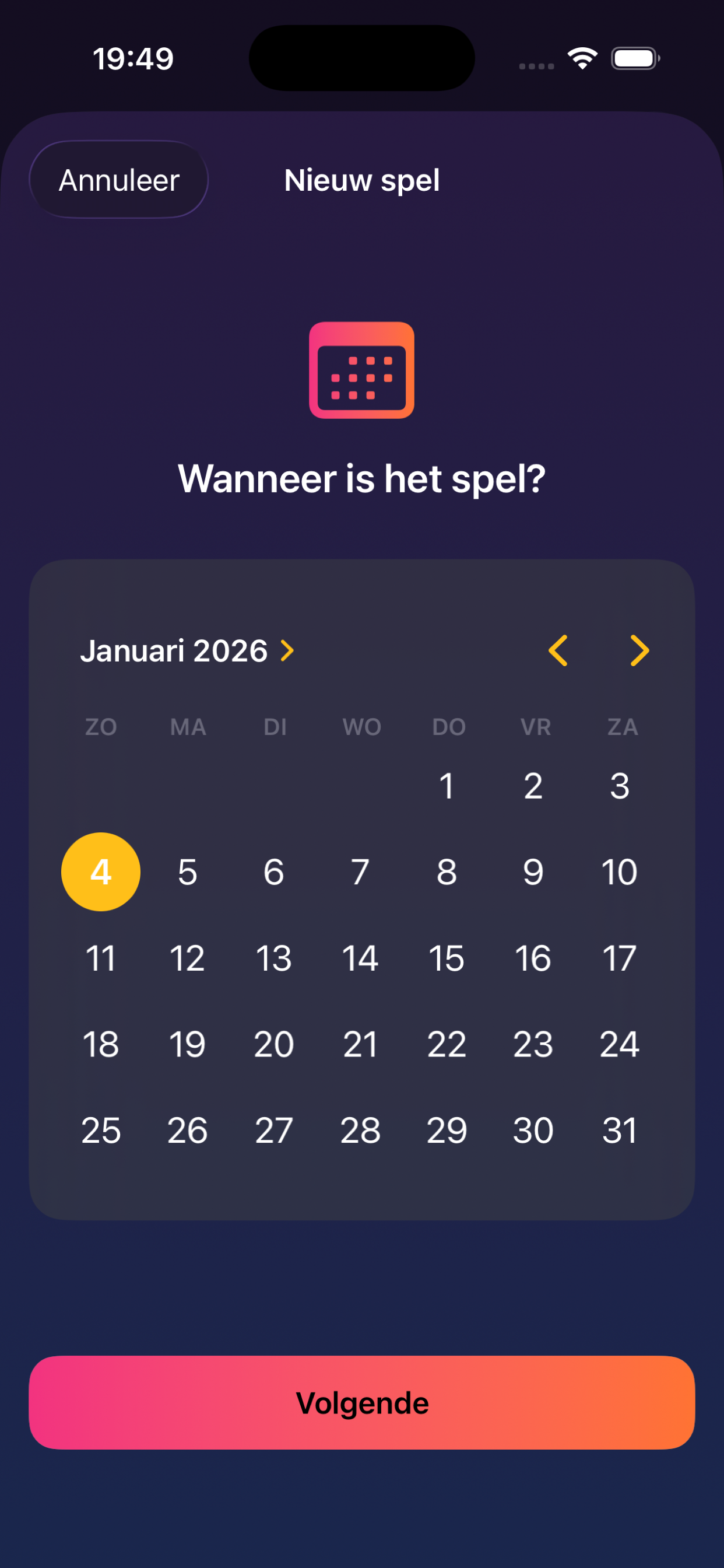The image size is (724, 1568).
Task: Select the 27th of January
Action: coord(274,1130)
